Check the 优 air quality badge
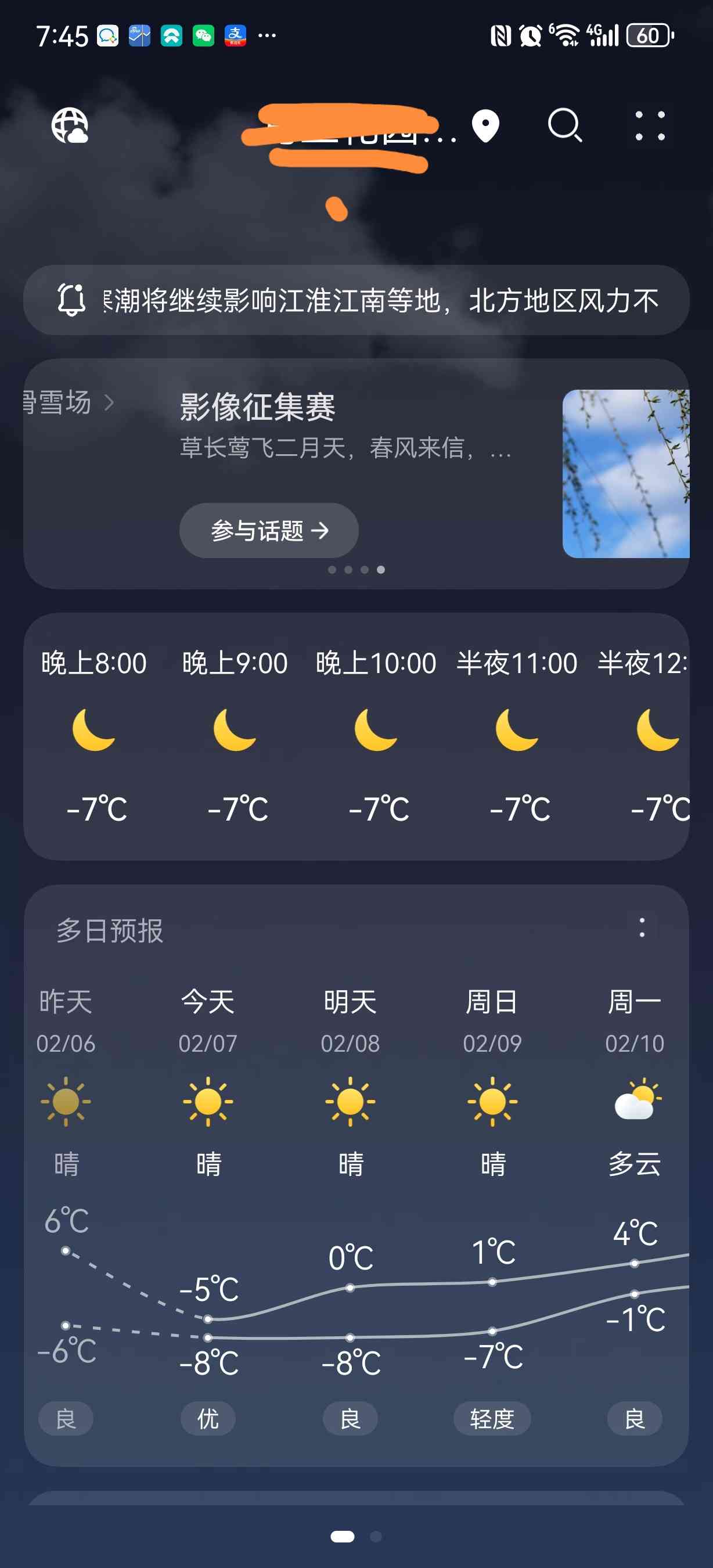The width and height of the screenshot is (713, 1568). tap(208, 1419)
